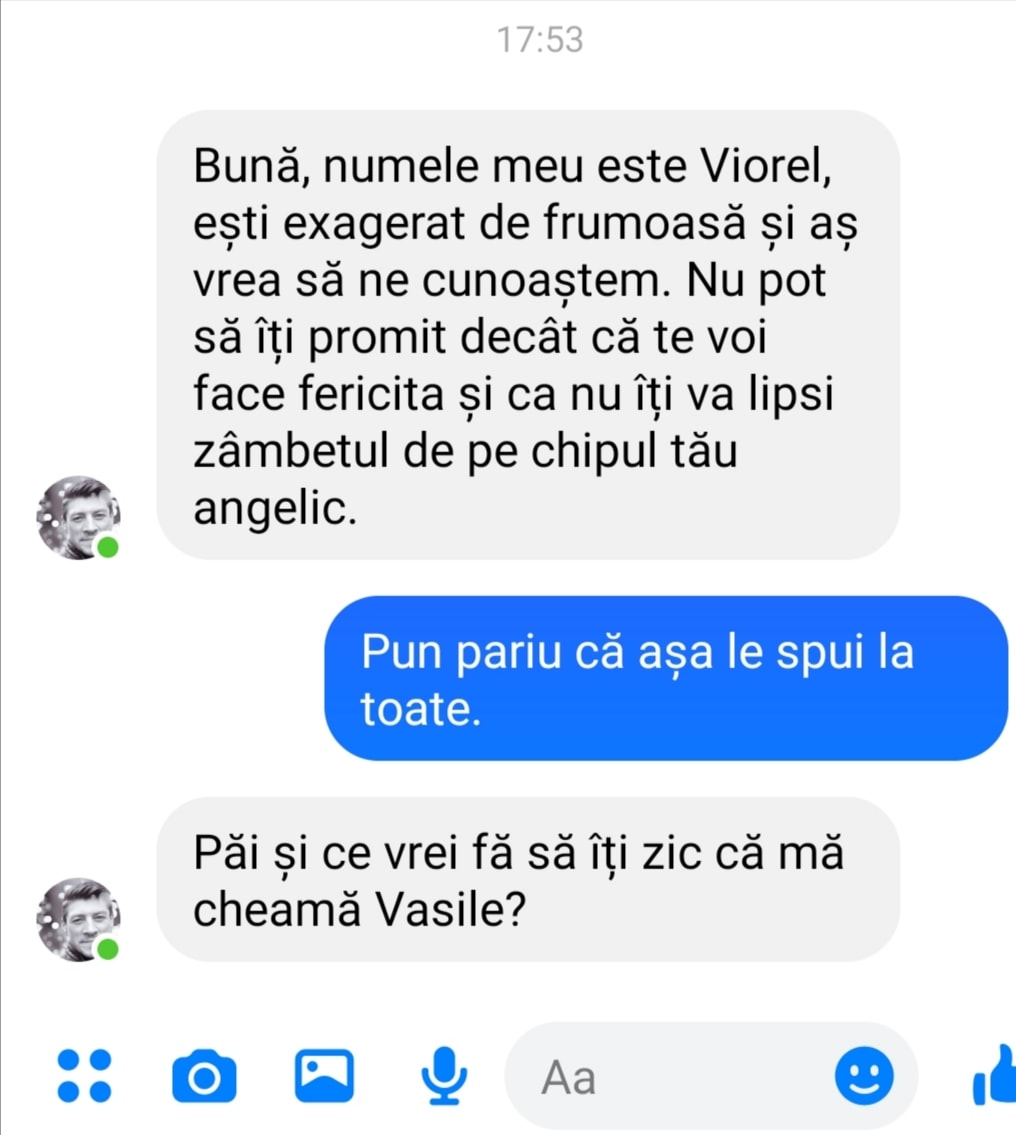The image size is (1016, 1135).
Task: Start recording a voice message
Action: [443, 1076]
